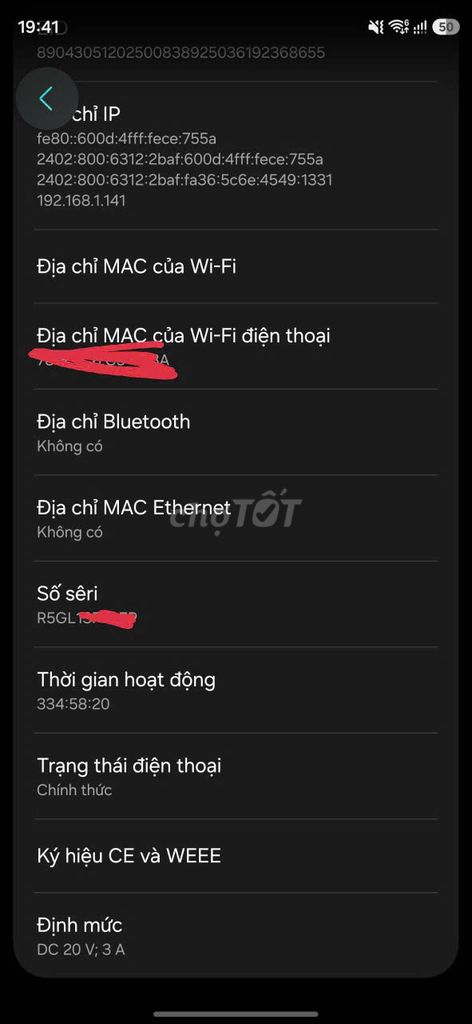Image resolution: width=472 pixels, height=1024 pixels.
Task: Go back using the arrow button
Action: (x=46, y=98)
